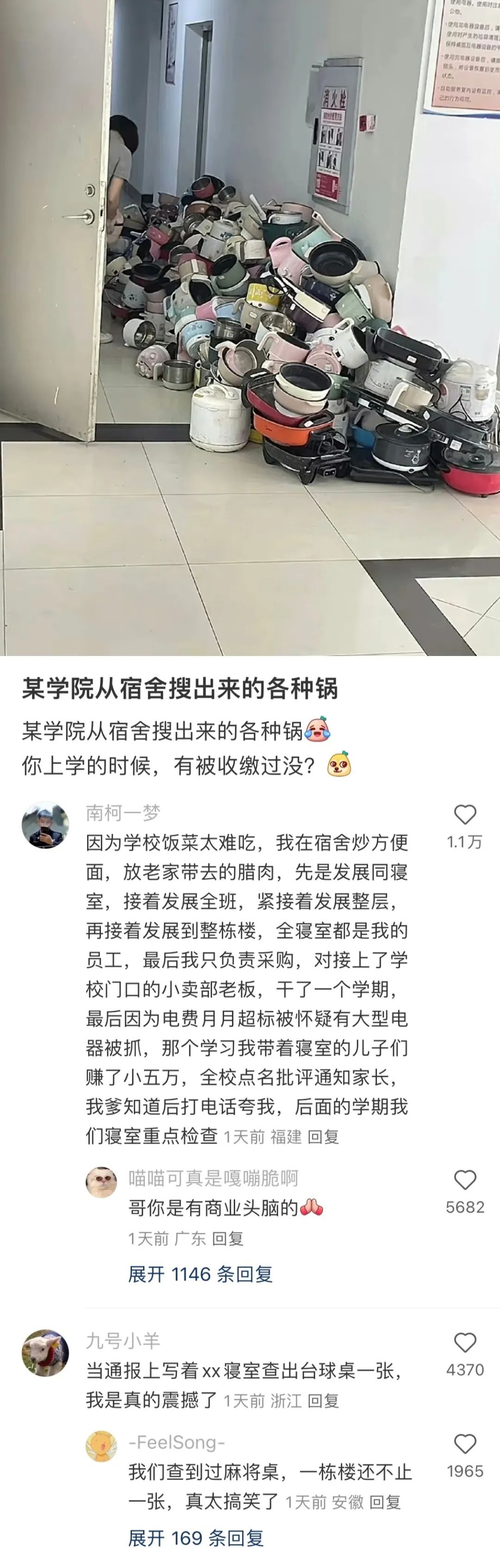Like -FeelSong-'s reply
This screenshot has height=1568, width=500.
pyautogui.click(x=465, y=1443)
